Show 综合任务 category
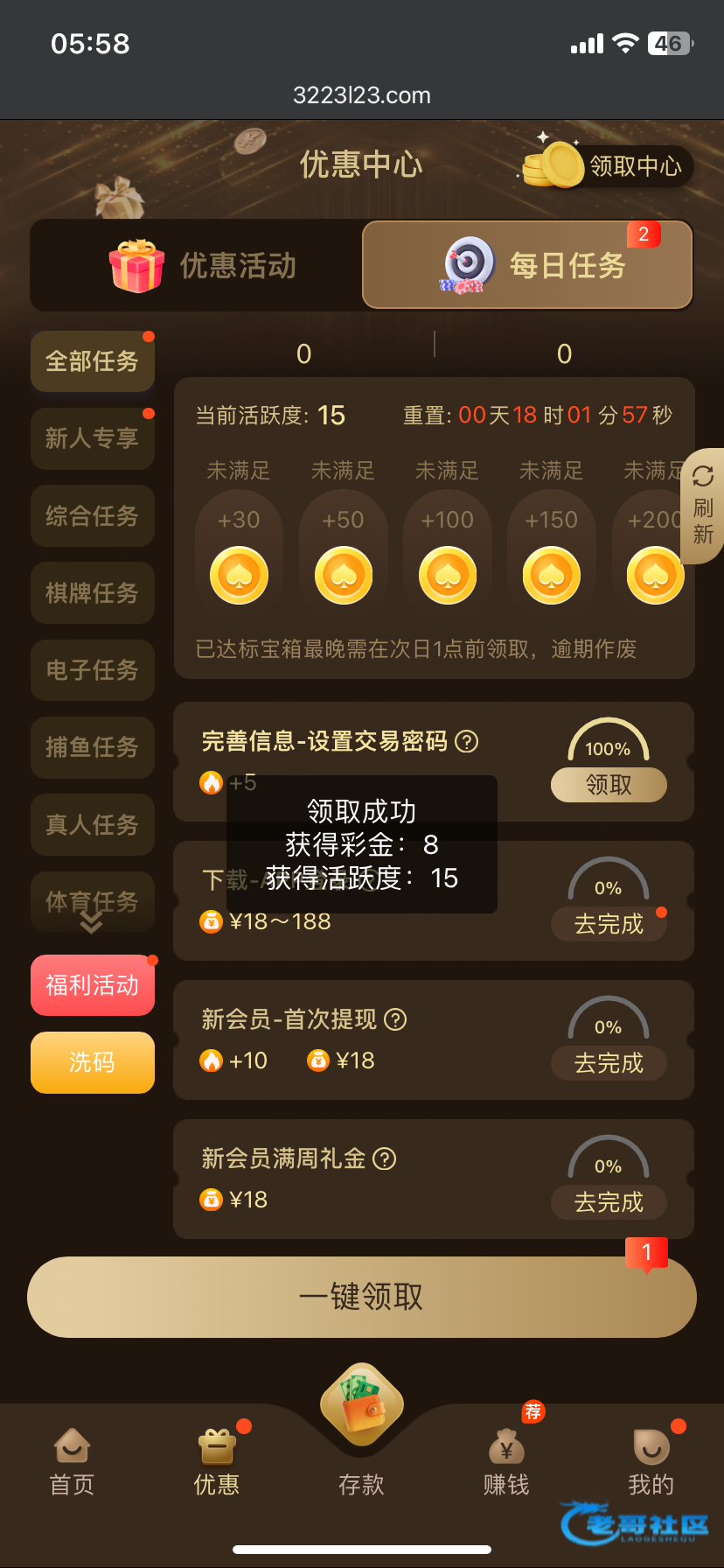724x1568 pixels. pos(93,515)
